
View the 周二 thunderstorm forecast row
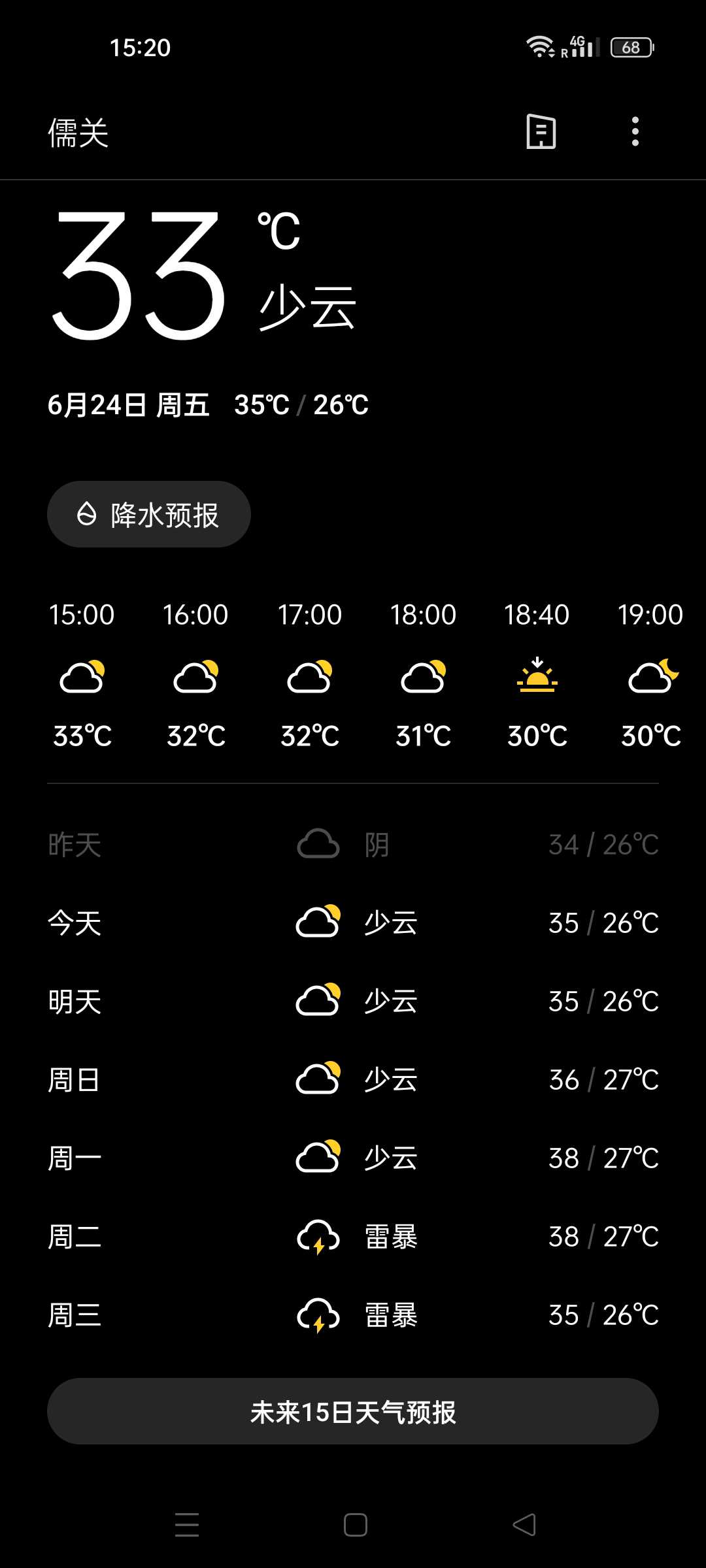pyautogui.click(x=353, y=1236)
